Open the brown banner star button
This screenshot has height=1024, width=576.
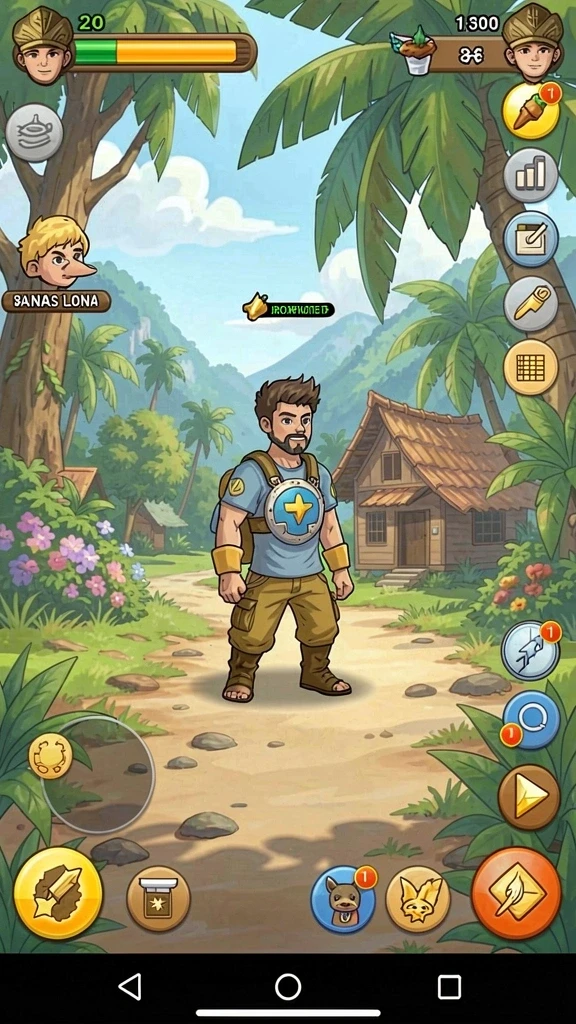[159, 899]
